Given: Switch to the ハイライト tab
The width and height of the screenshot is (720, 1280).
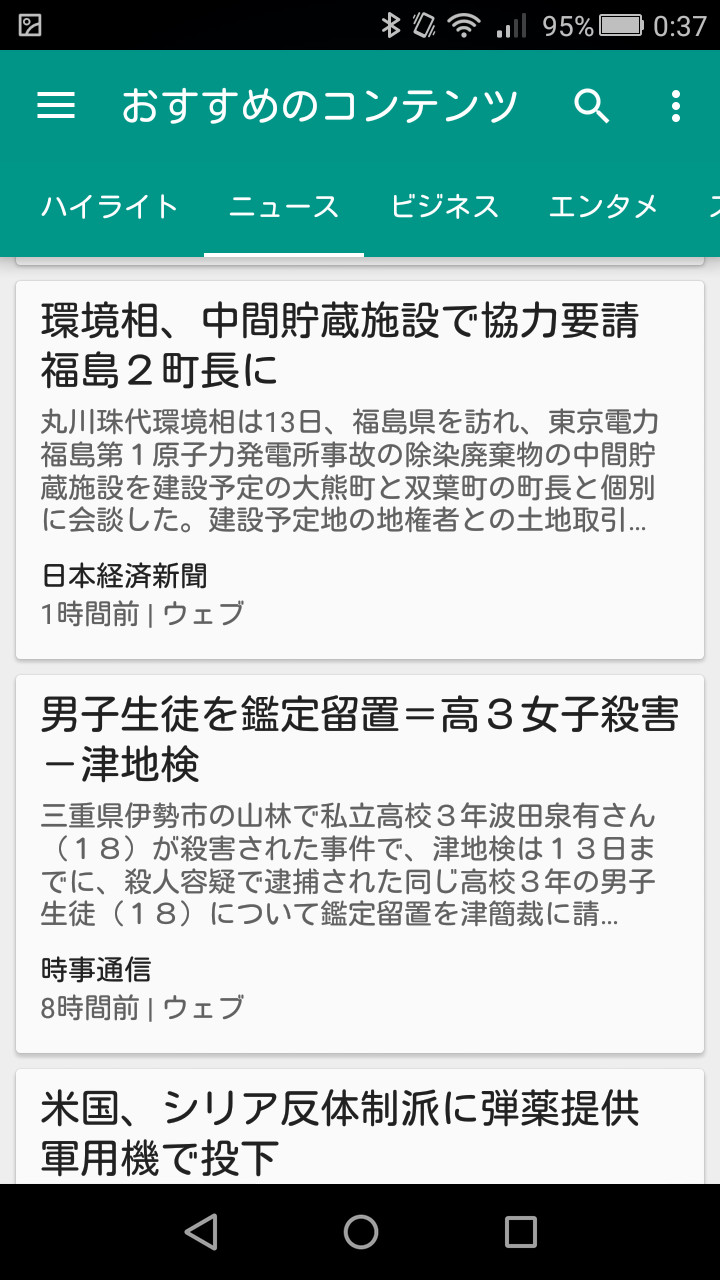Looking at the screenshot, I should pos(108,206).
